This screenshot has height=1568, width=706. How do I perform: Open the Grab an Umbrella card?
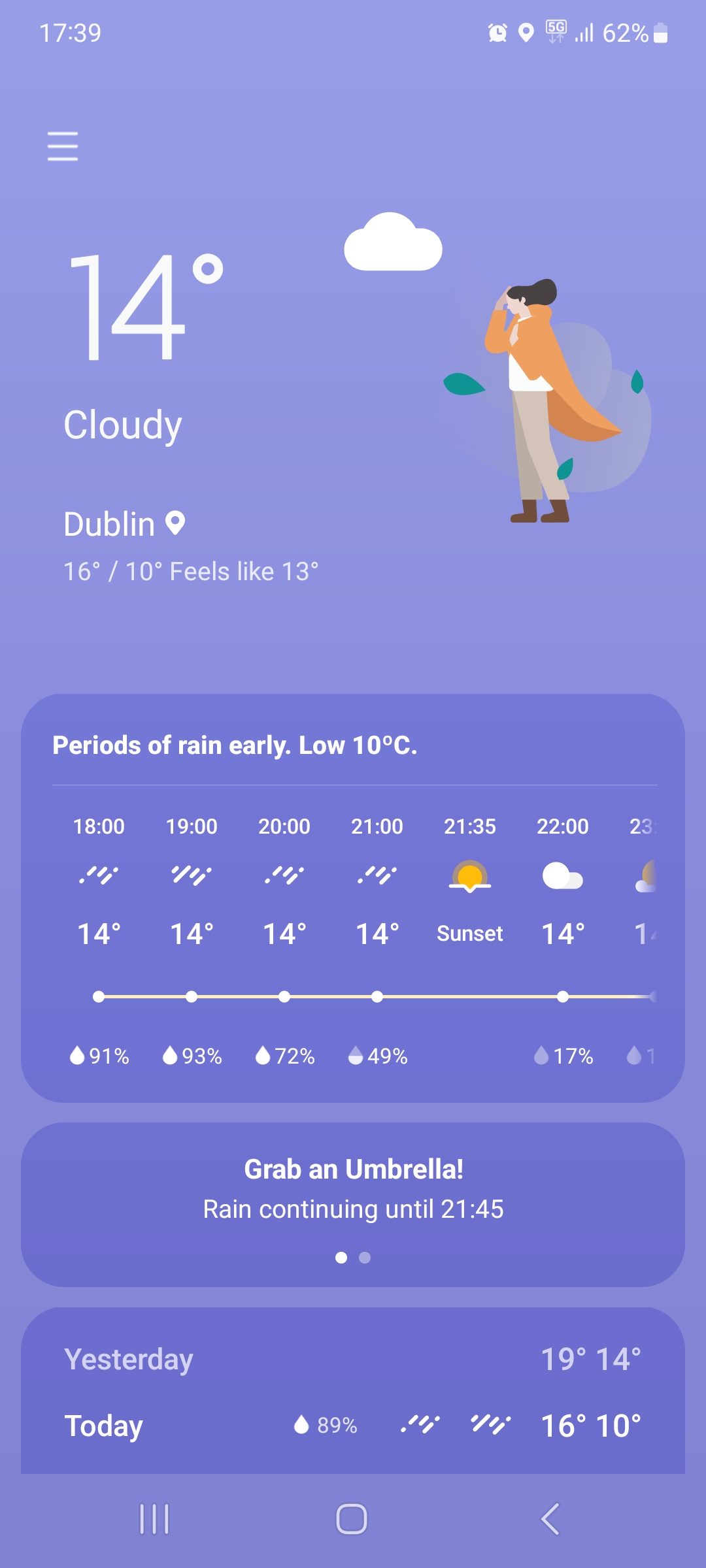(x=353, y=1205)
